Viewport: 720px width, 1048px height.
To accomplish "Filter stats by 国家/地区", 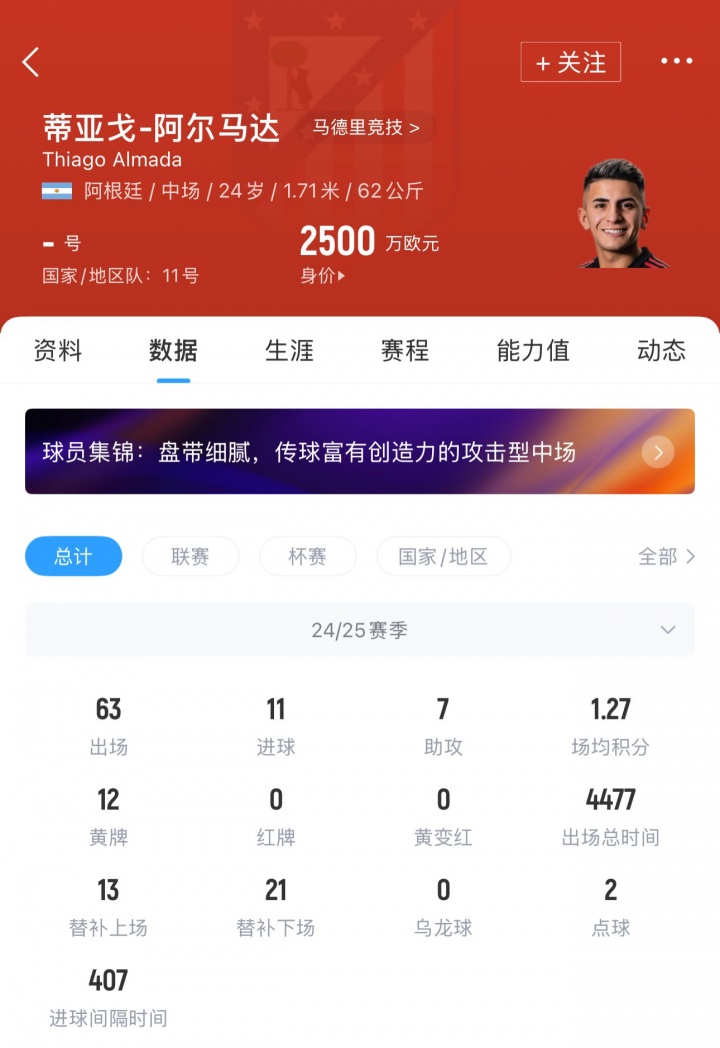I will [x=443, y=556].
